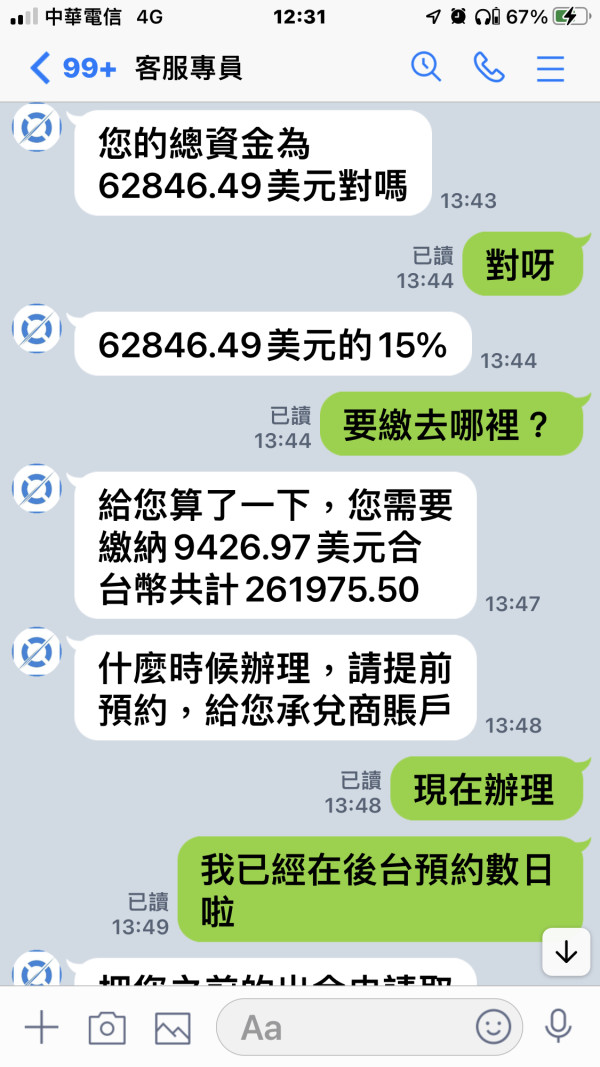Record a voice message with the microphone

click(x=558, y=1026)
